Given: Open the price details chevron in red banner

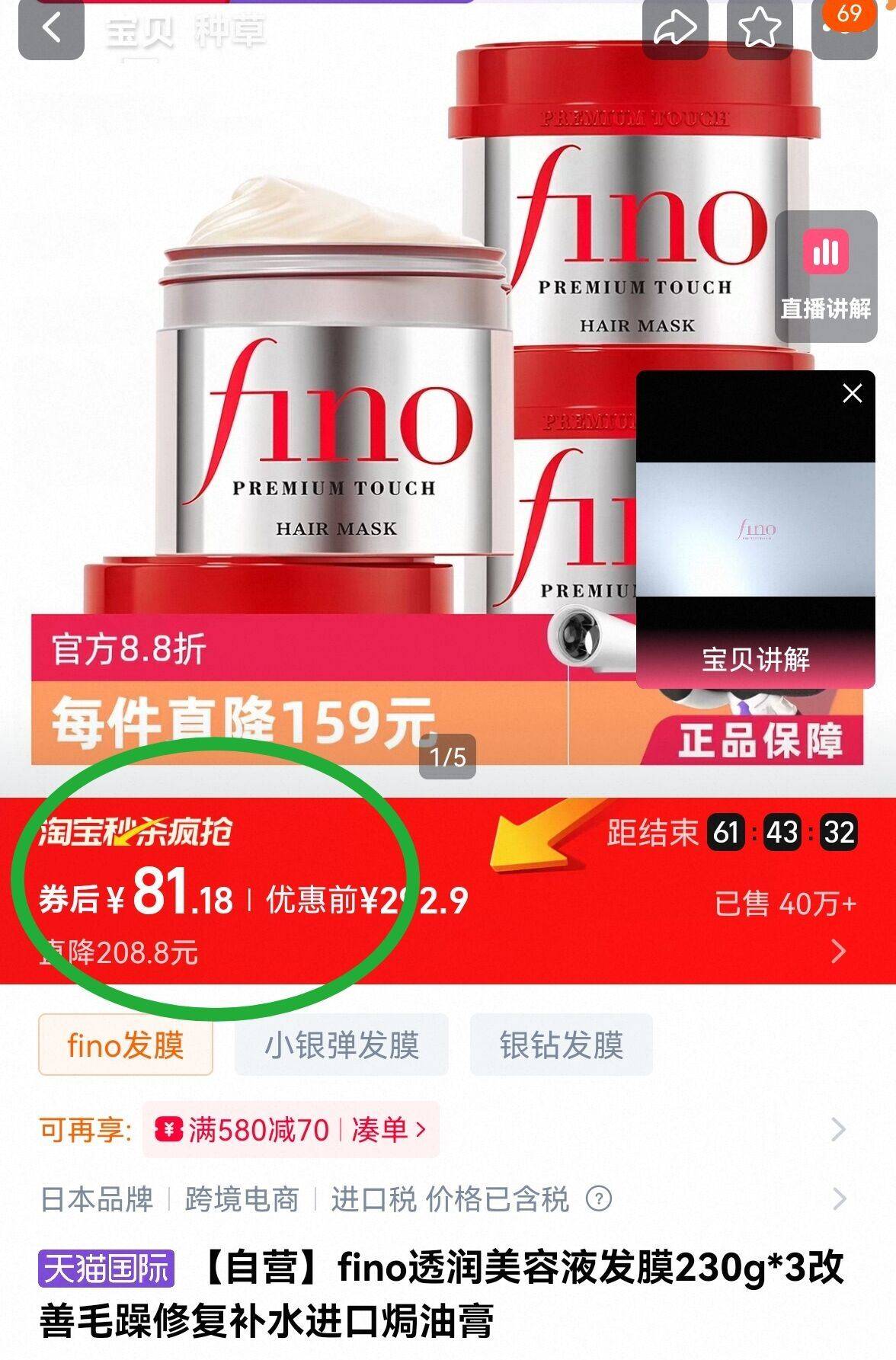Looking at the screenshot, I should (838, 950).
